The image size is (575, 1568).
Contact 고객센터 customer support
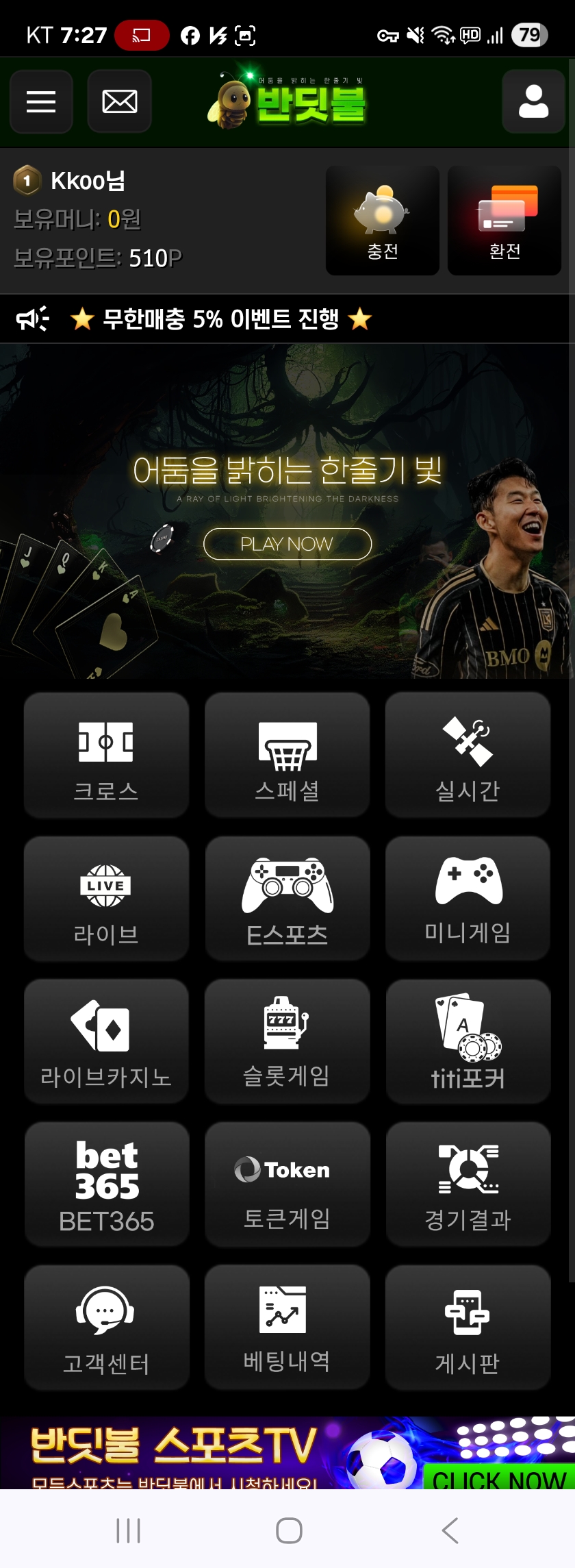click(x=106, y=1328)
